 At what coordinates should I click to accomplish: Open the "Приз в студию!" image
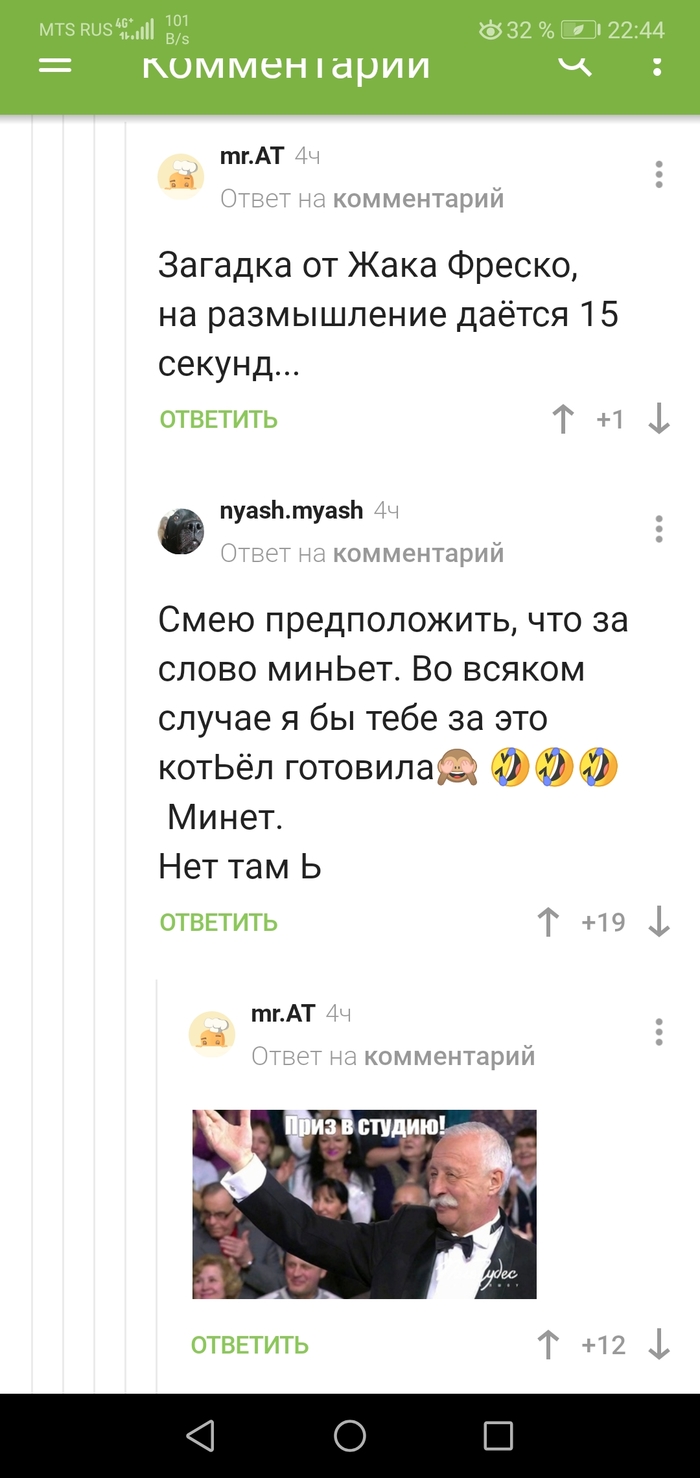coord(364,1204)
